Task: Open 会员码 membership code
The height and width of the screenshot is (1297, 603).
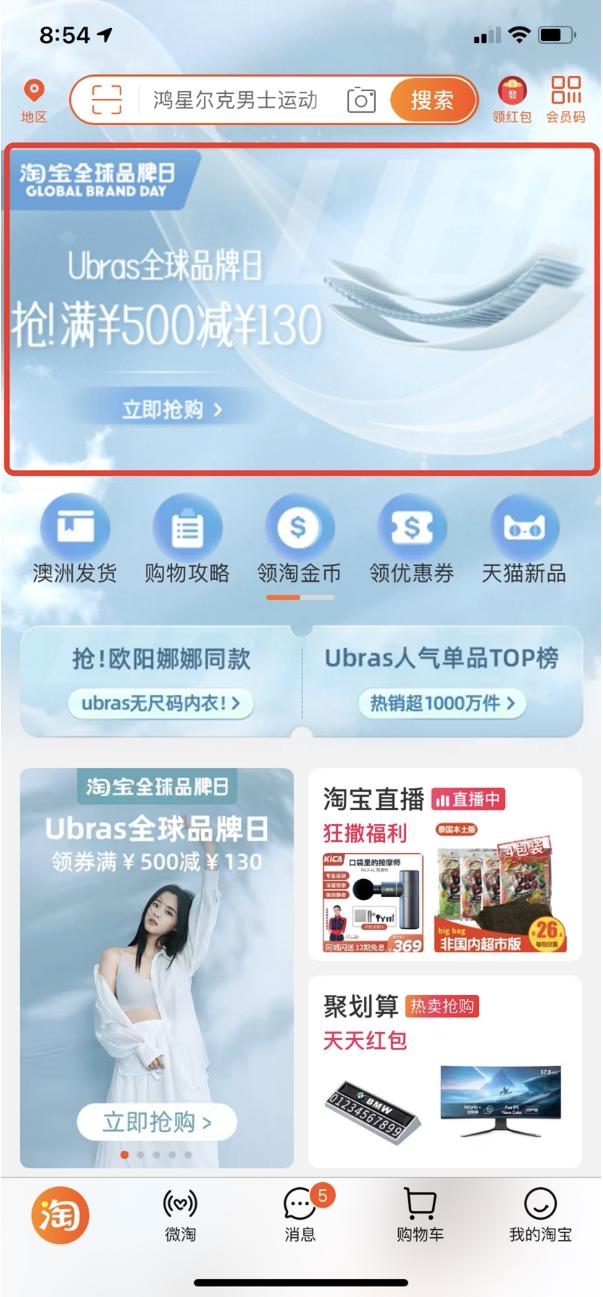Action: pyautogui.click(x=565, y=101)
